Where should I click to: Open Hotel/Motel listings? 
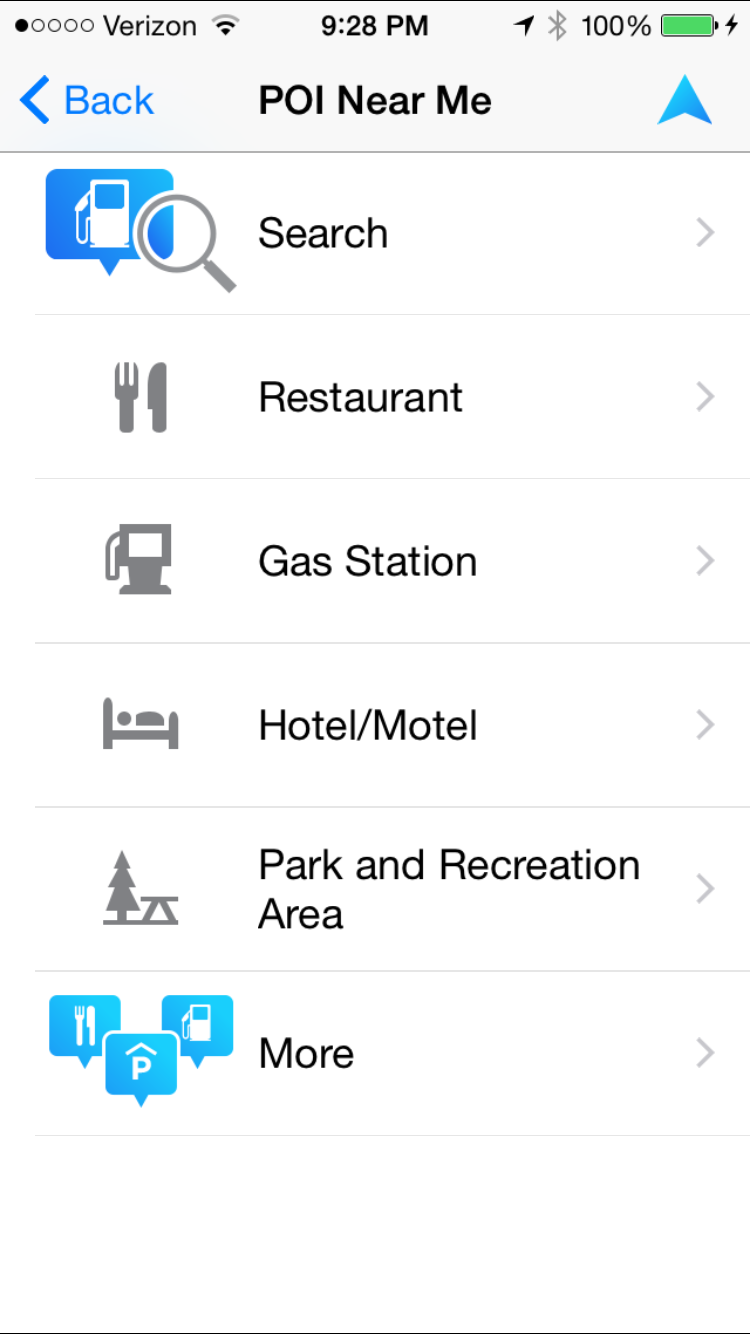tap(375, 725)
